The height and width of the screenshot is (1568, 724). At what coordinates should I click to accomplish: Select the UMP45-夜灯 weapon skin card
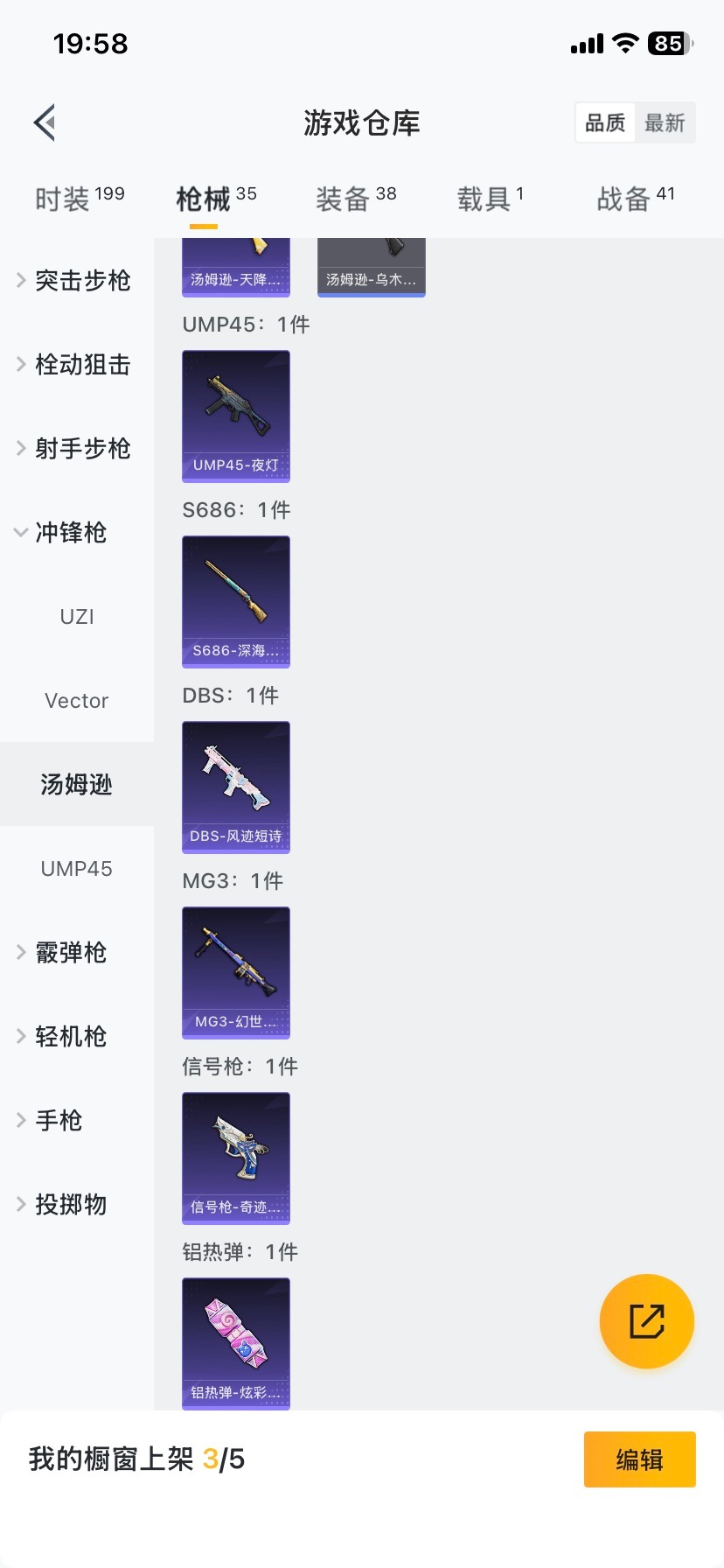(x=235, y=416)
